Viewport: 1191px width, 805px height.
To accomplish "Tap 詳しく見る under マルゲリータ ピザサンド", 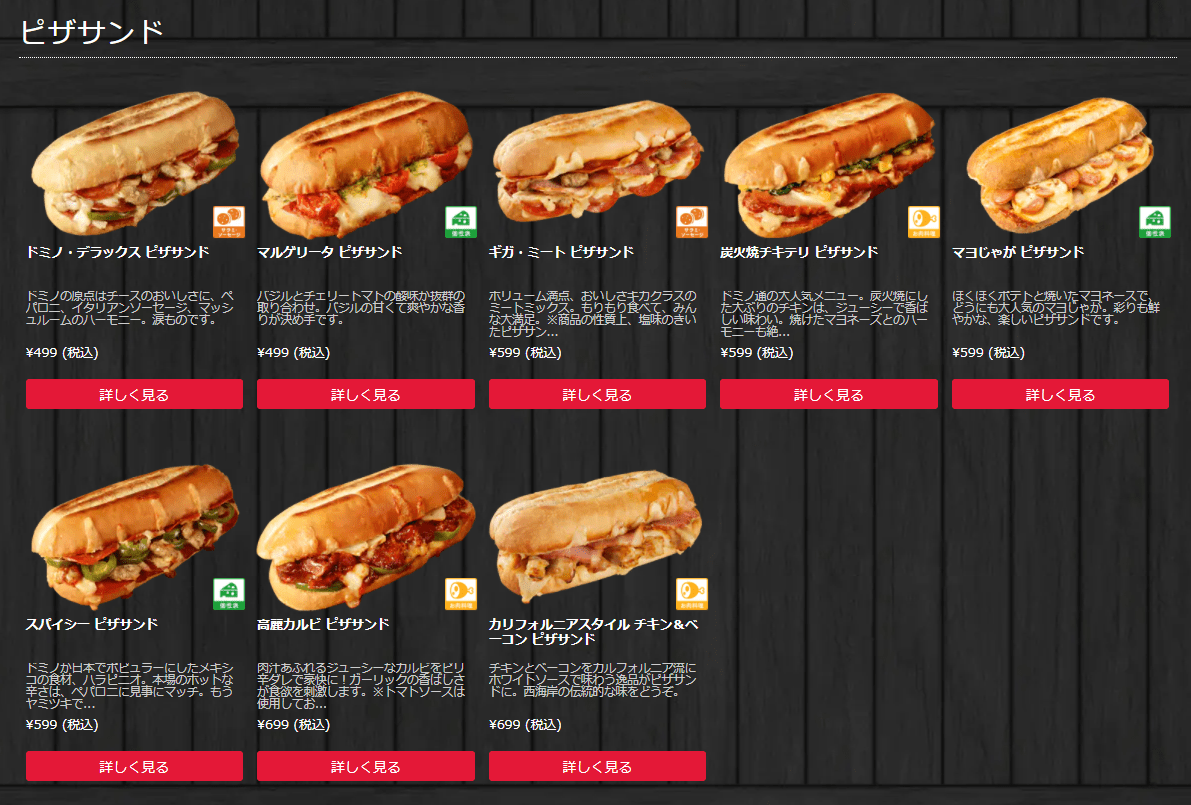I will tap(365, 394).
